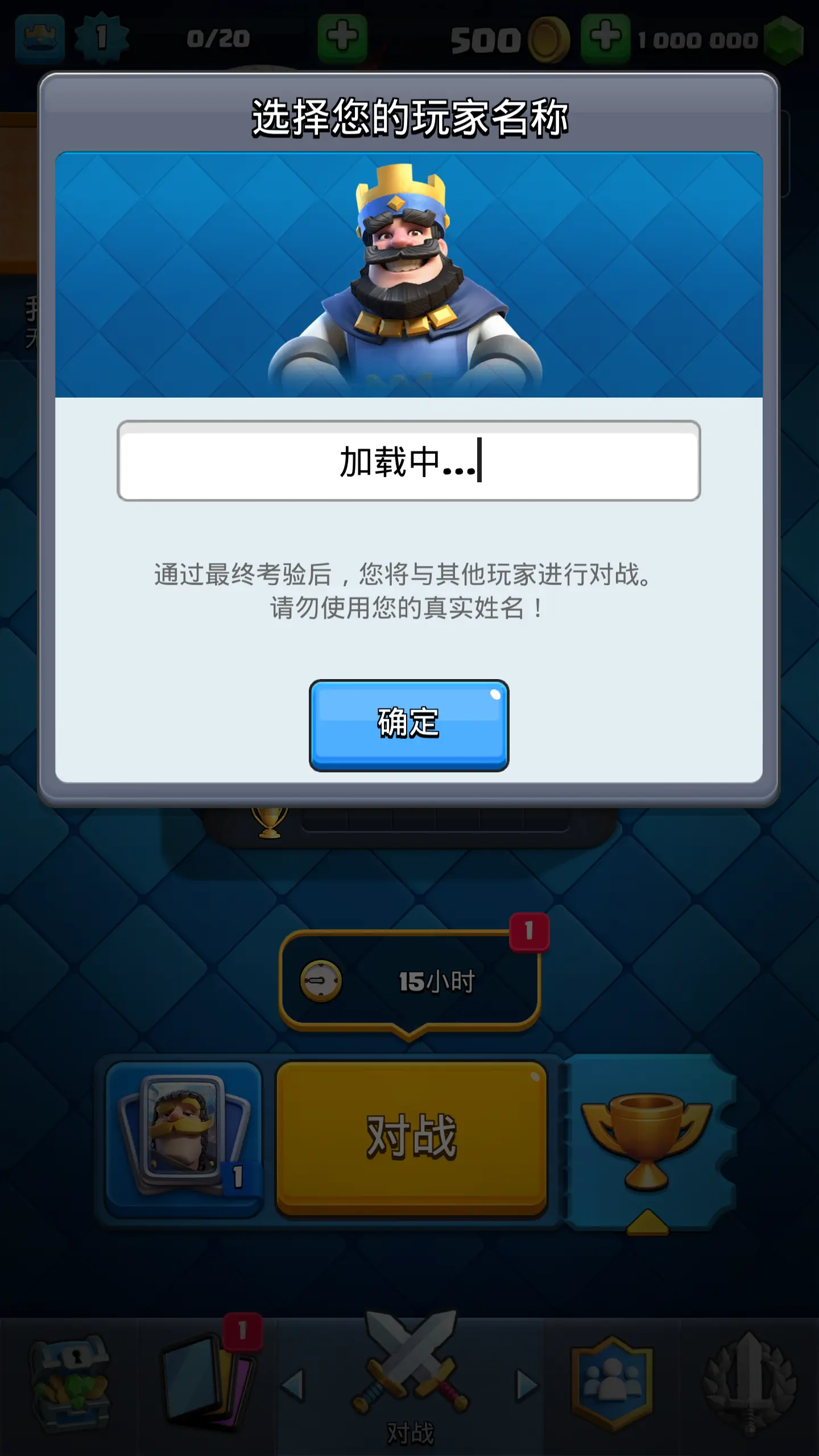The height and width of the screenshot is (1456, 819).
Task: Confirm the name with the 确定 button
Action: point(408,725)
